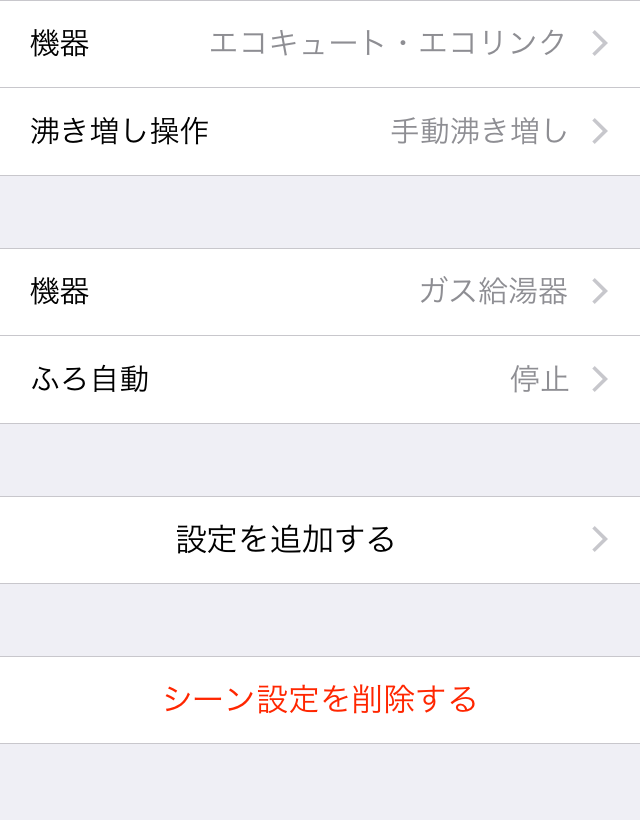Open the ふろ自動 setting
Image resolution: width=640 pixels, height=820 pixels.
[x=320, y=380]
